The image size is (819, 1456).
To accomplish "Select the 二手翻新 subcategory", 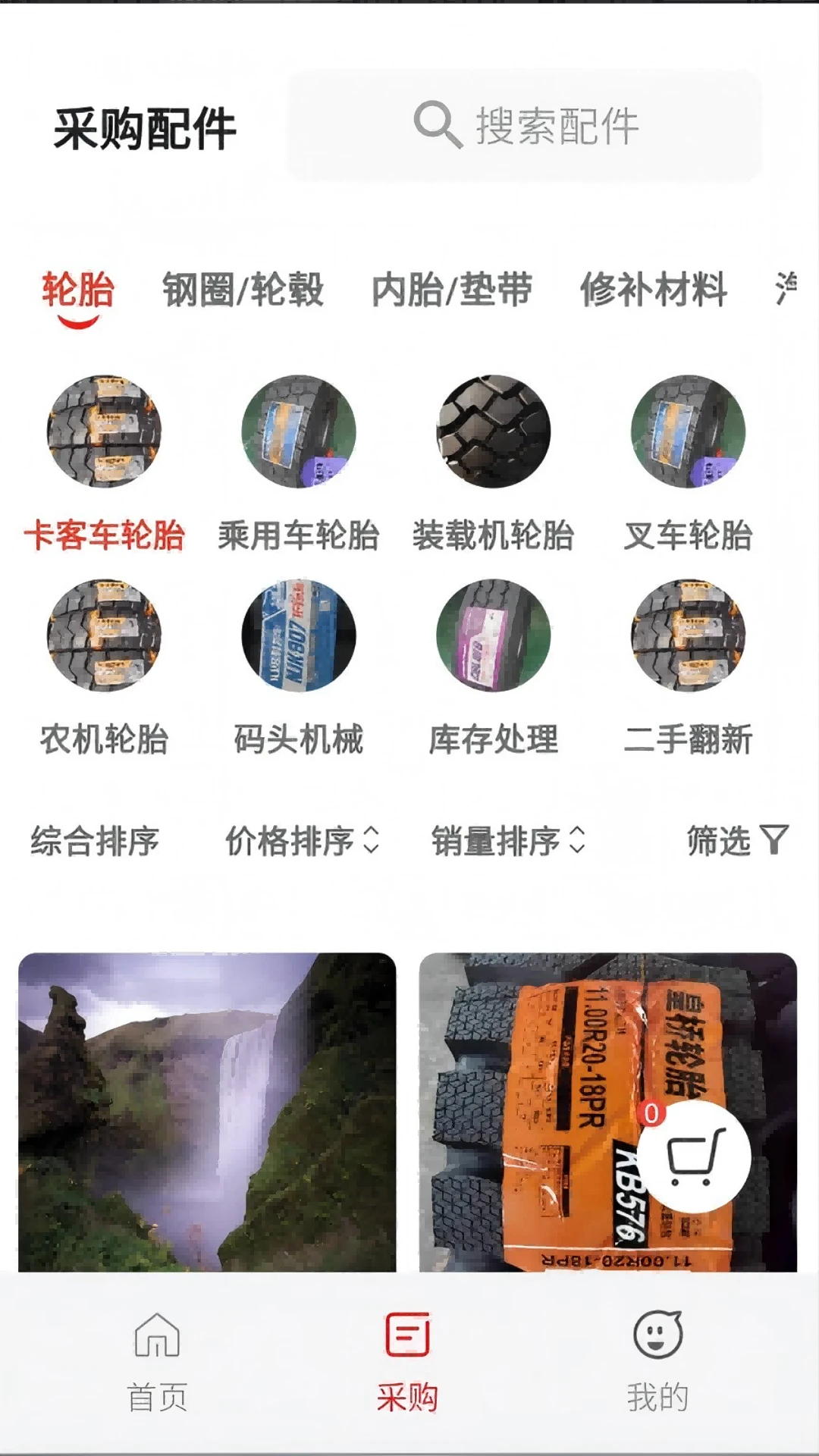I will point(688,667).
